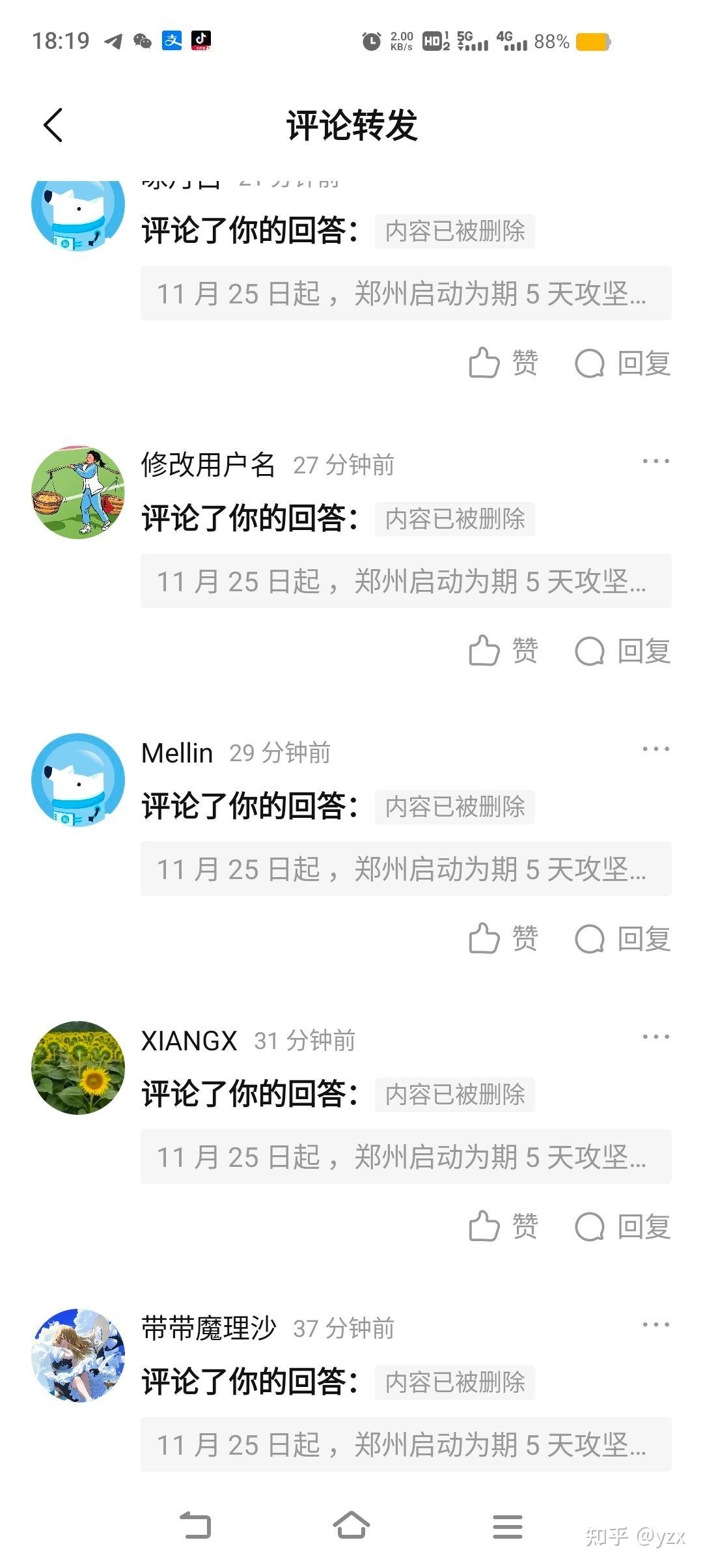The image size is (703, 1568).
Task: Open overflow menu for 修改用户名's comment
Action: tap(655, 462)
